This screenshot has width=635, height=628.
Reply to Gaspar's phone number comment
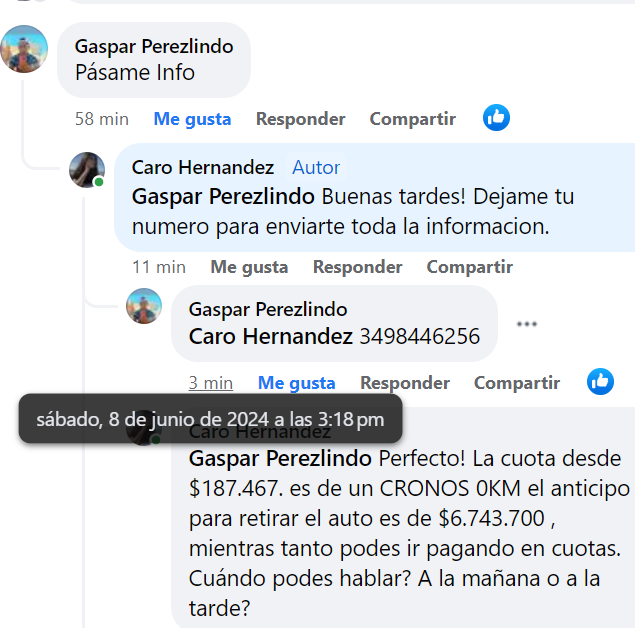point(404,383)
